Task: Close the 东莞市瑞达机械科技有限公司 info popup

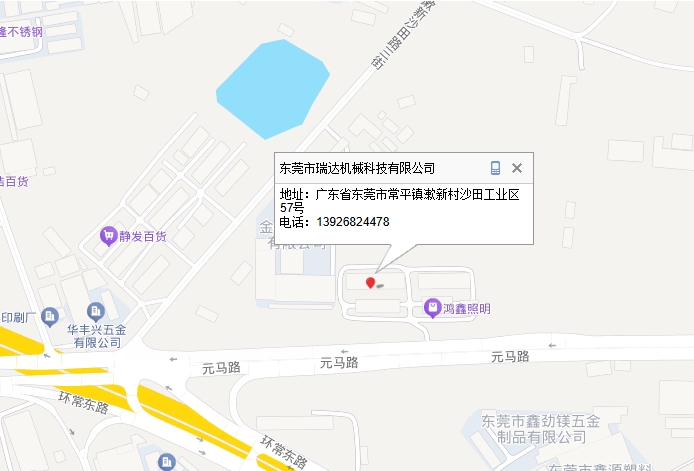Action: click(x=517, y=168)
